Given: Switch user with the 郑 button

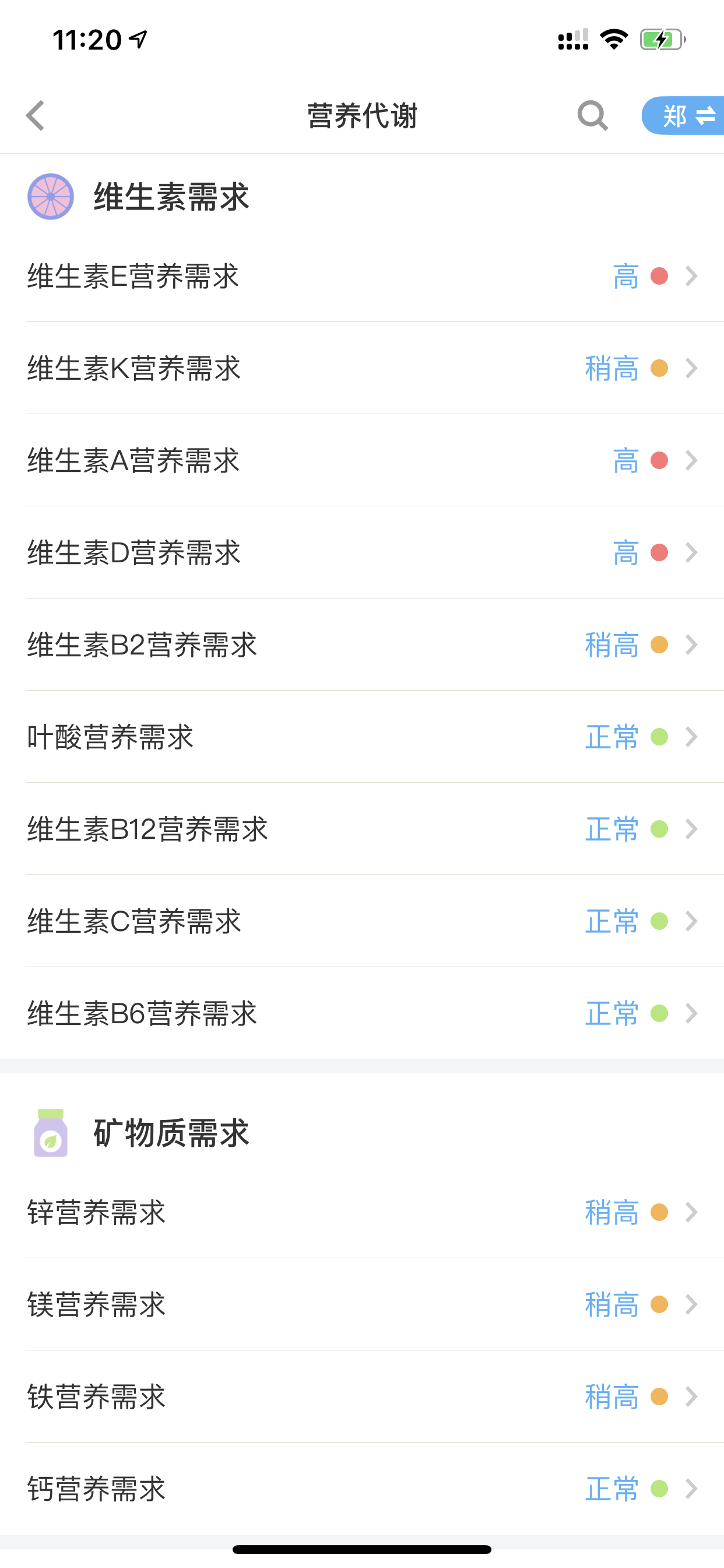Looking at the screenshot, I should pos(684,116).
